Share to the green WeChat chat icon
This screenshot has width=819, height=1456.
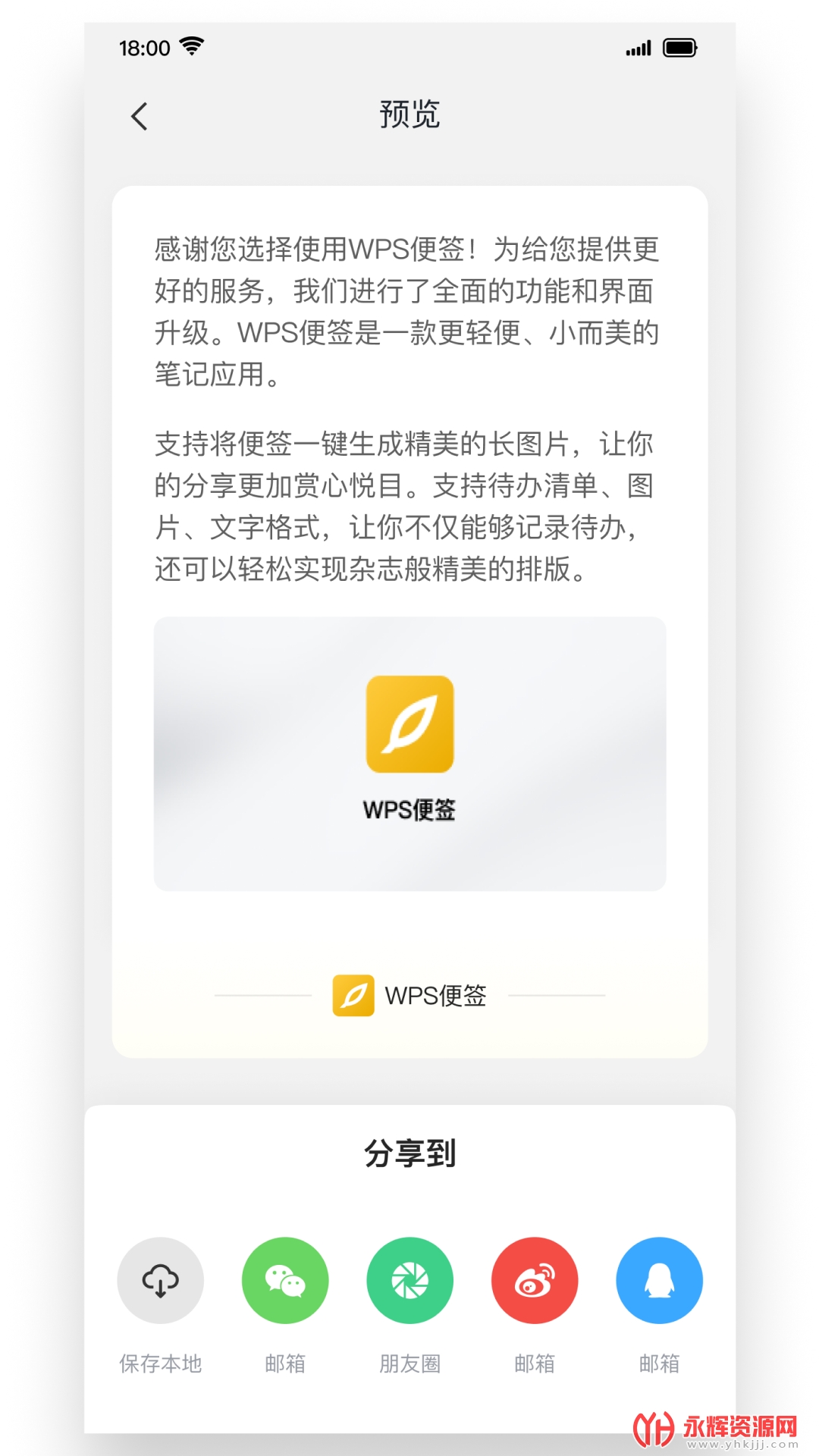pos(285,1281)
